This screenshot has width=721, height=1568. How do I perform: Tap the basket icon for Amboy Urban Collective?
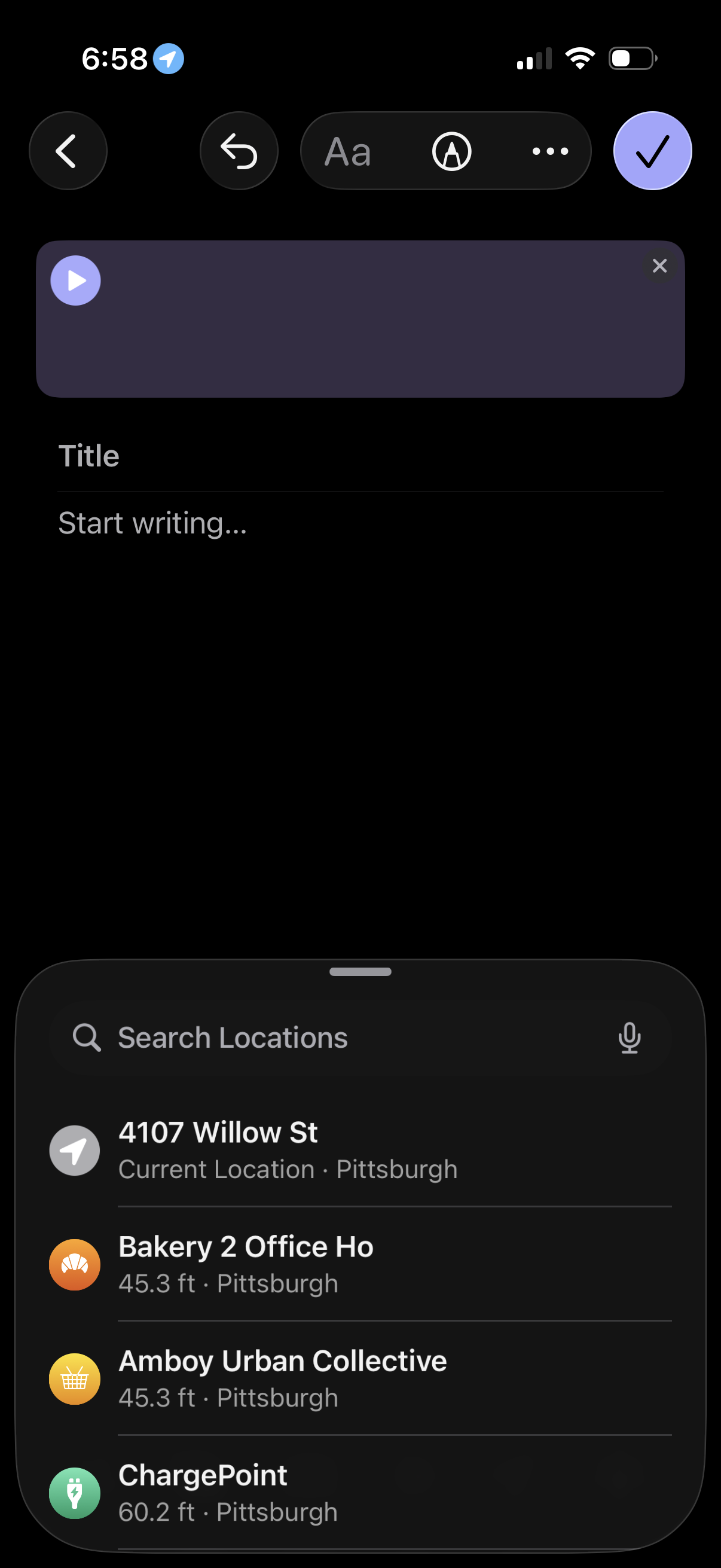point(74,1379)
